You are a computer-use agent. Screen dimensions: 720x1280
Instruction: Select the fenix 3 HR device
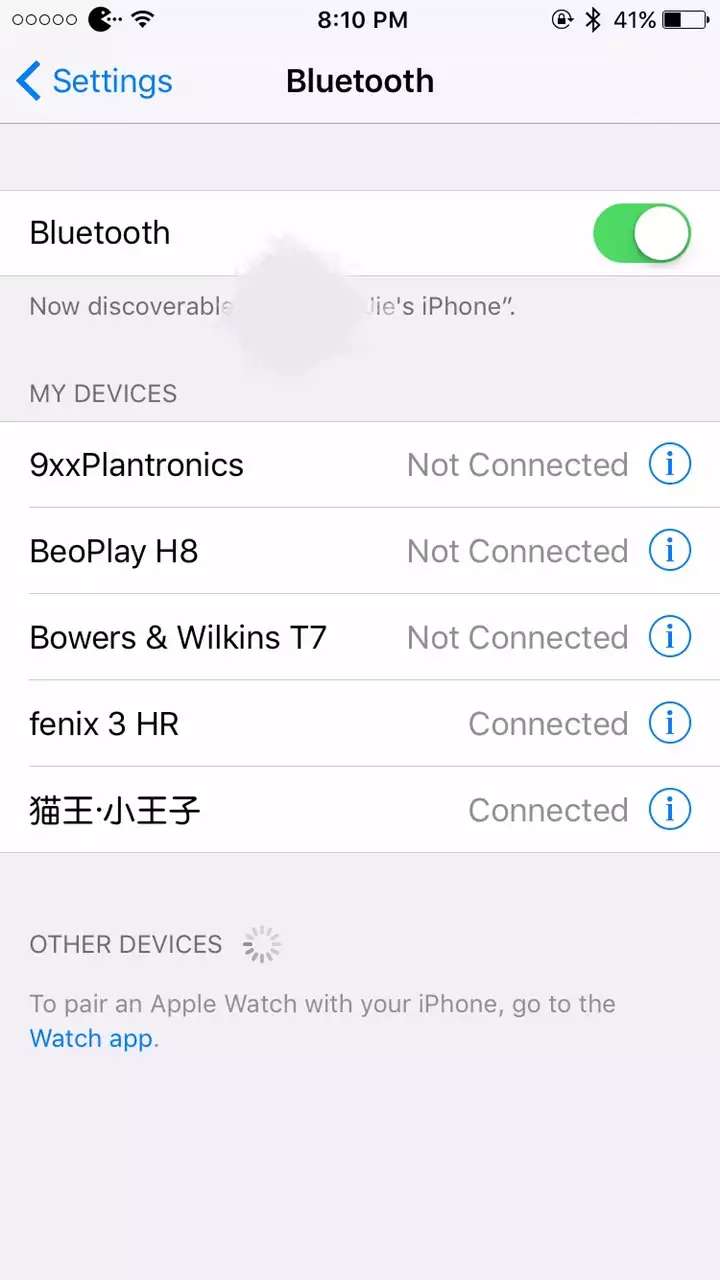pos(360,723)
